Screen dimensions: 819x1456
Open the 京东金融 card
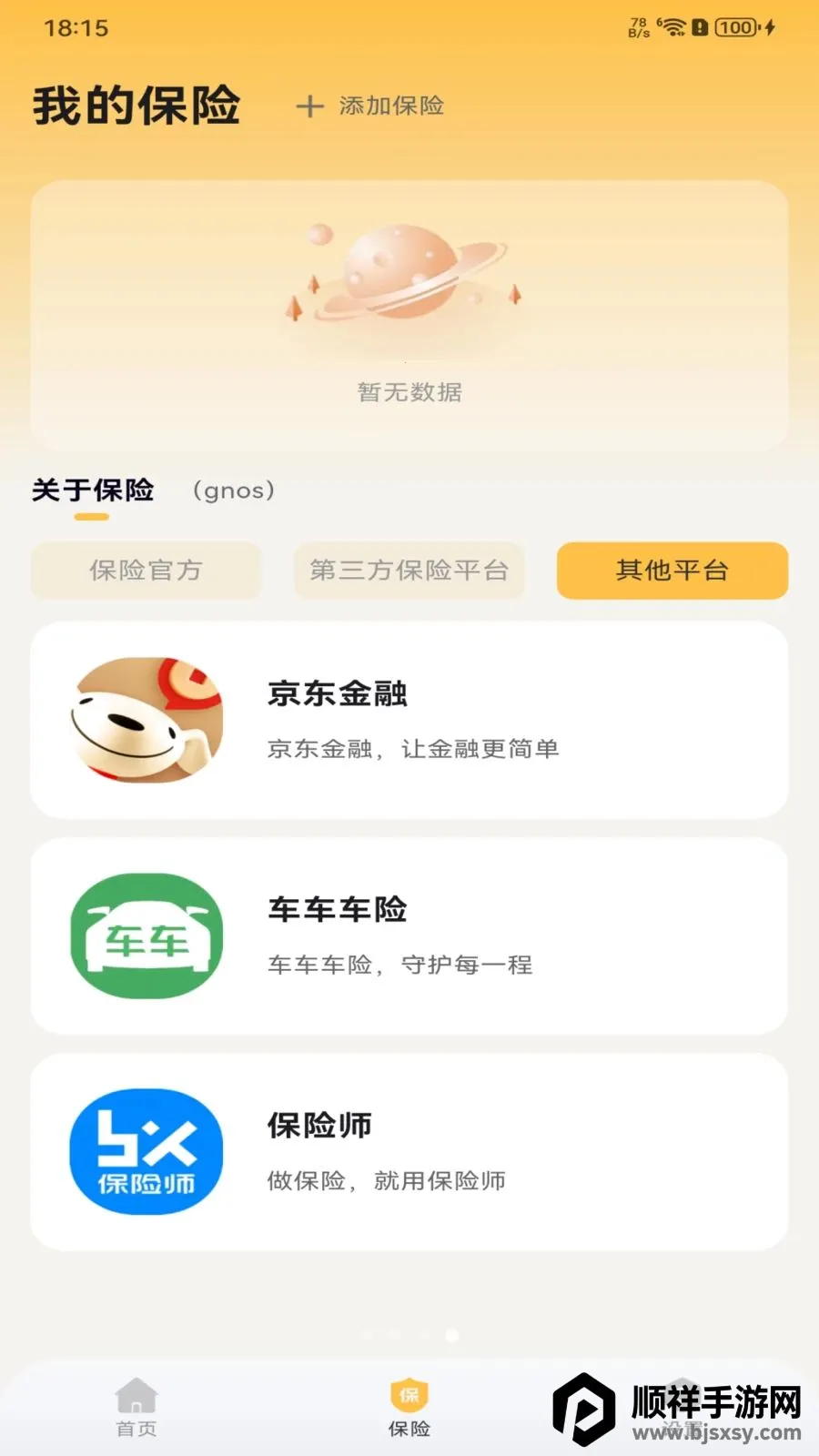(x=409, y=720)
